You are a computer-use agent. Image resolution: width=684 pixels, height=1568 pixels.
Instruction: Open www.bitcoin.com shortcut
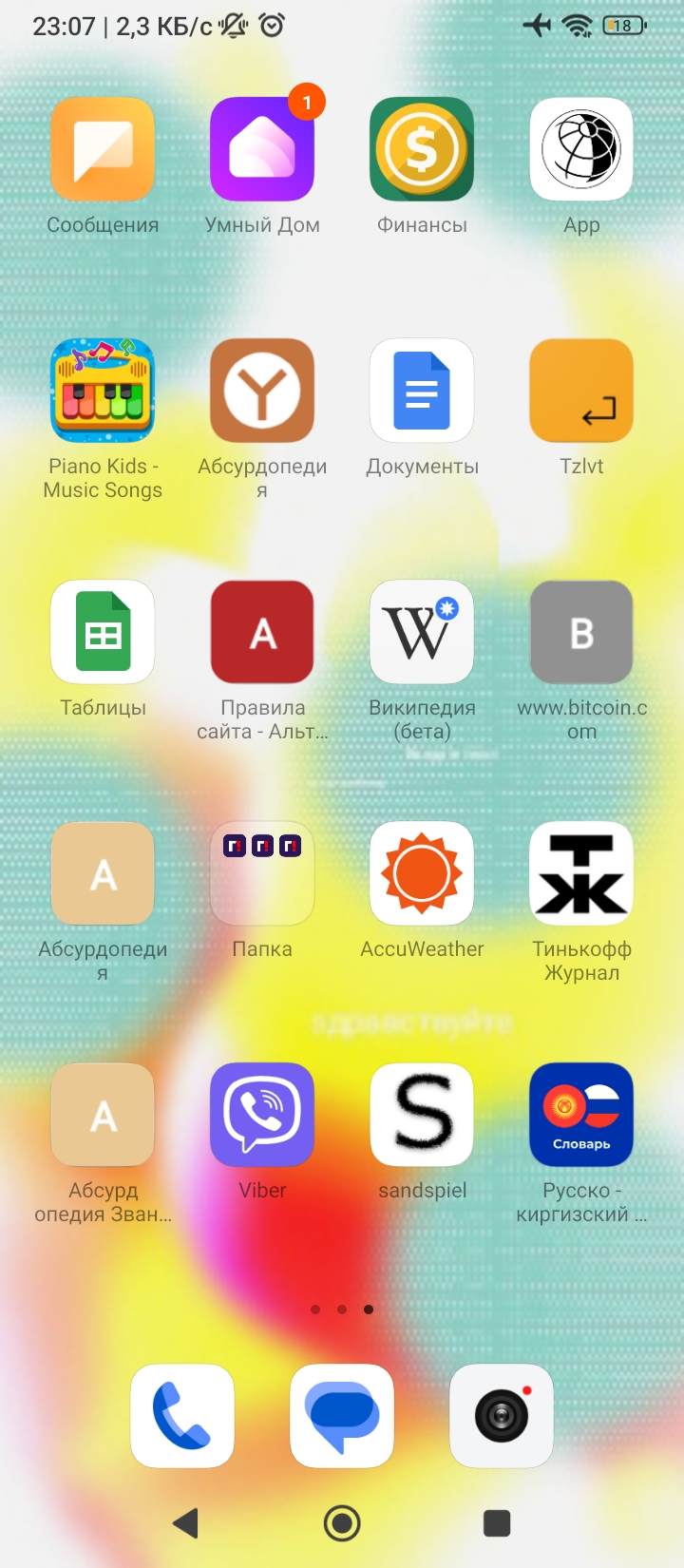(x=581, y=633)
